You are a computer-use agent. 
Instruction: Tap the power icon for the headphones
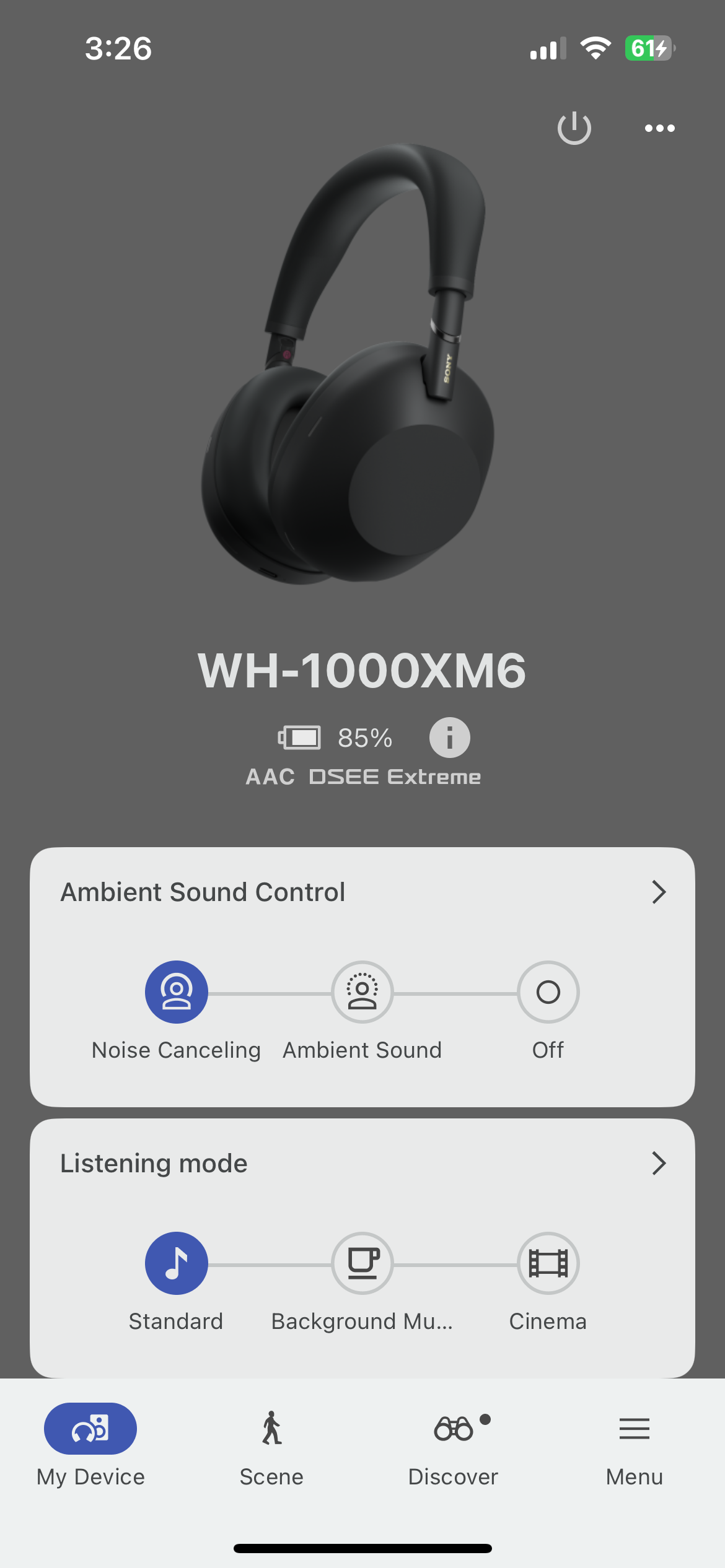[574, 128]
